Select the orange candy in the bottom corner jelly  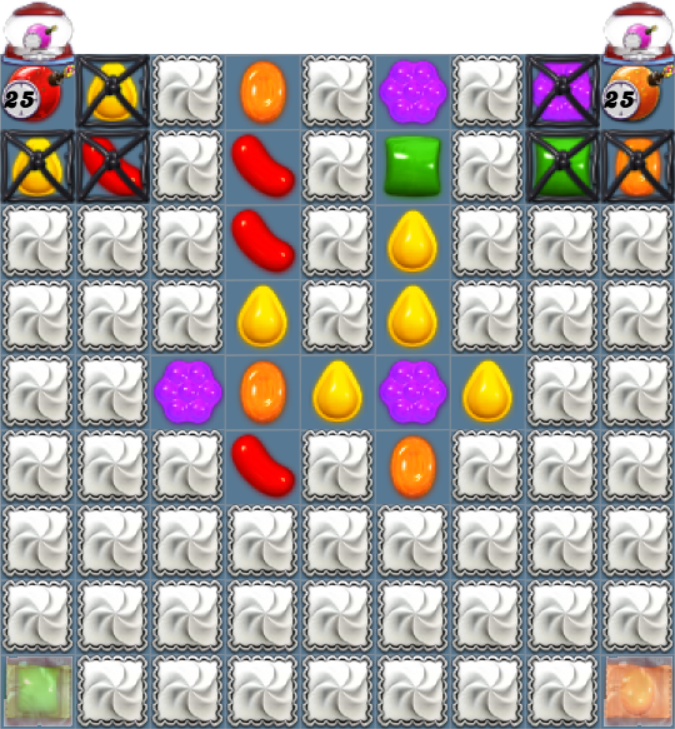point(638,691)
